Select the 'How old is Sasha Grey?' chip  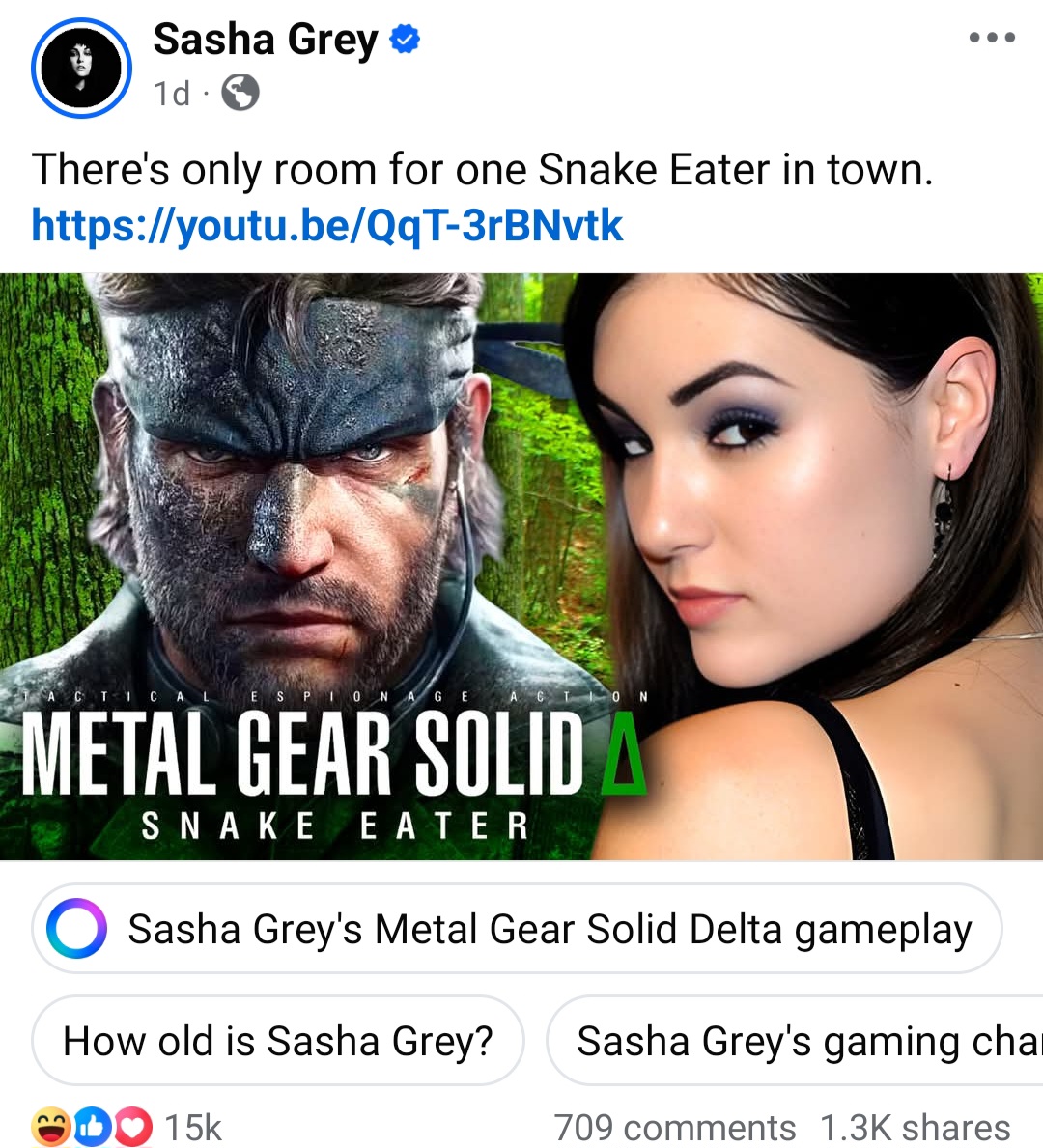click(x=278, y=1041)
